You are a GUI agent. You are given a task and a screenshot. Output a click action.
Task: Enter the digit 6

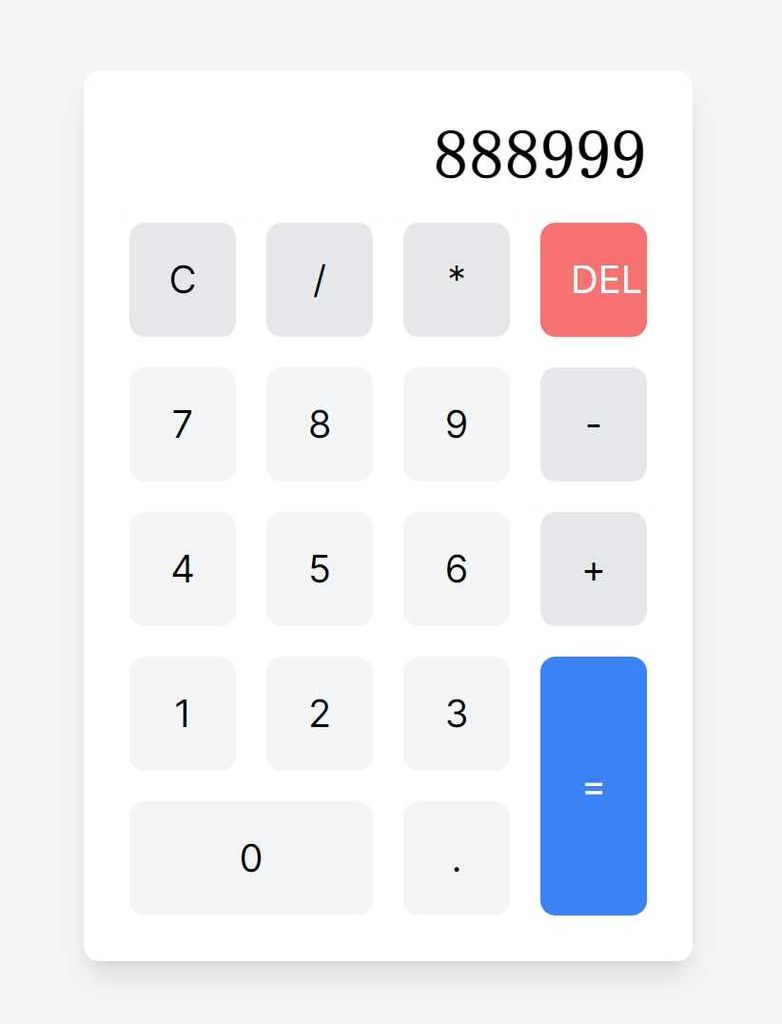[x=456, y=569]
